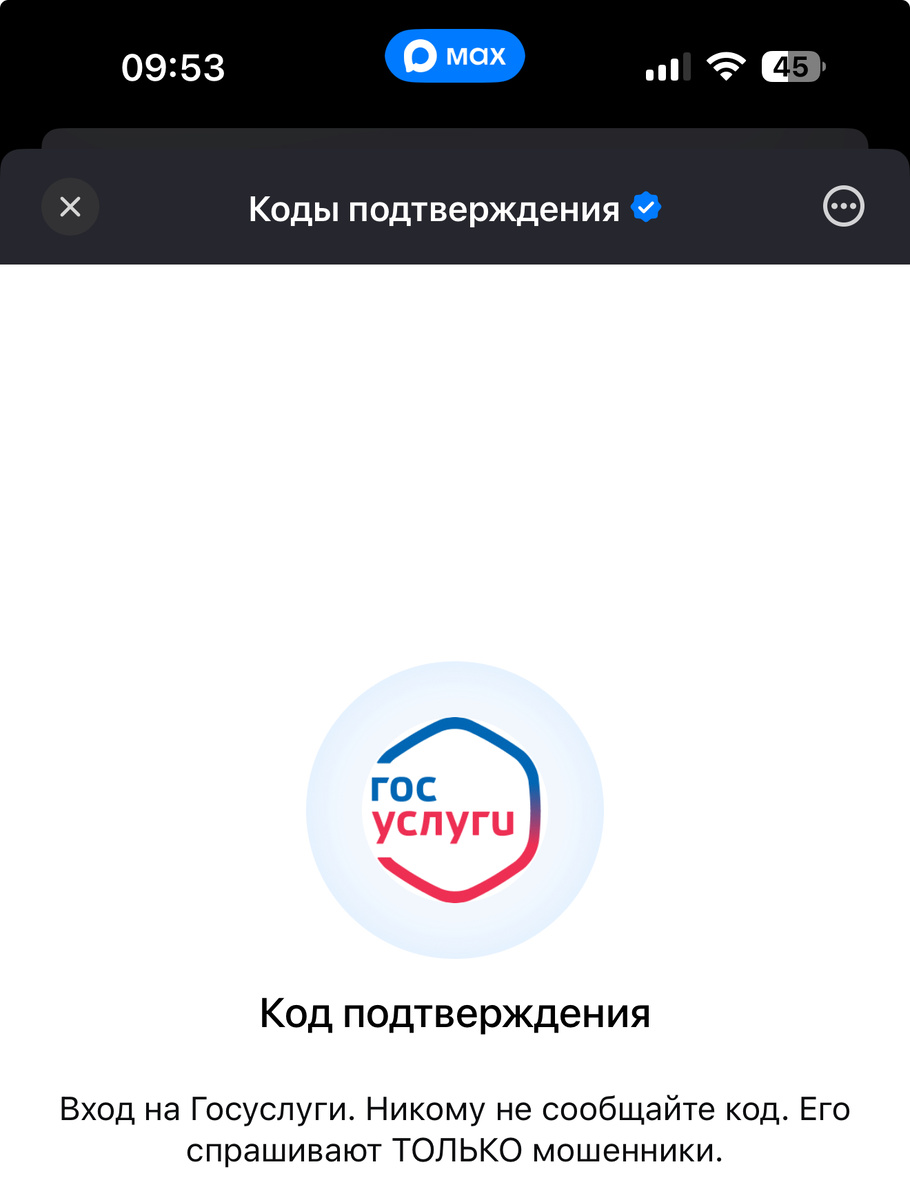Close the Коды подтверждения chat
The height and width of the screenshot is (1200, 910).
coord(70,206)
